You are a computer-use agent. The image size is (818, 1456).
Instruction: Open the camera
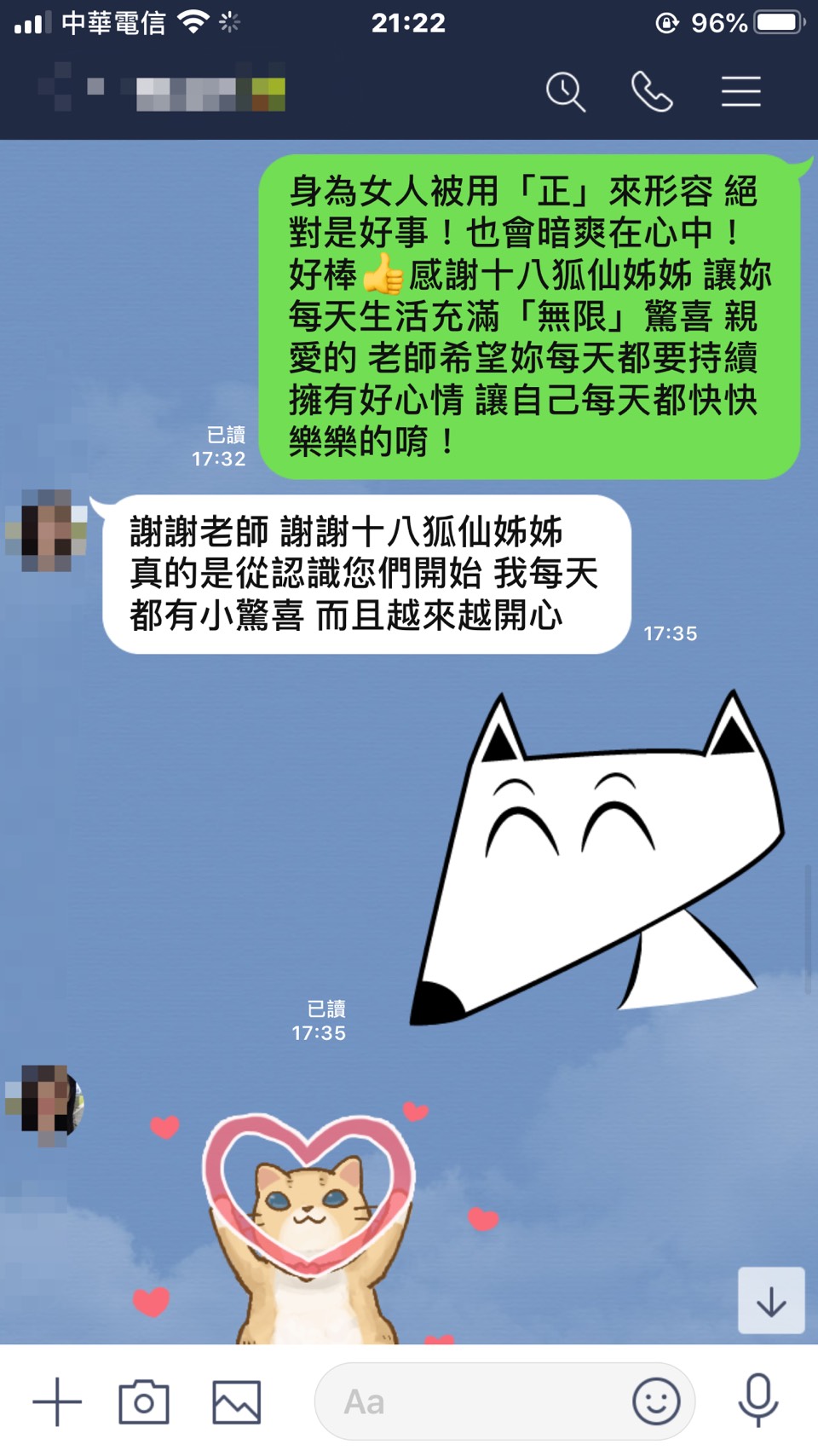pyautogui.click(x=144, y=1401)
